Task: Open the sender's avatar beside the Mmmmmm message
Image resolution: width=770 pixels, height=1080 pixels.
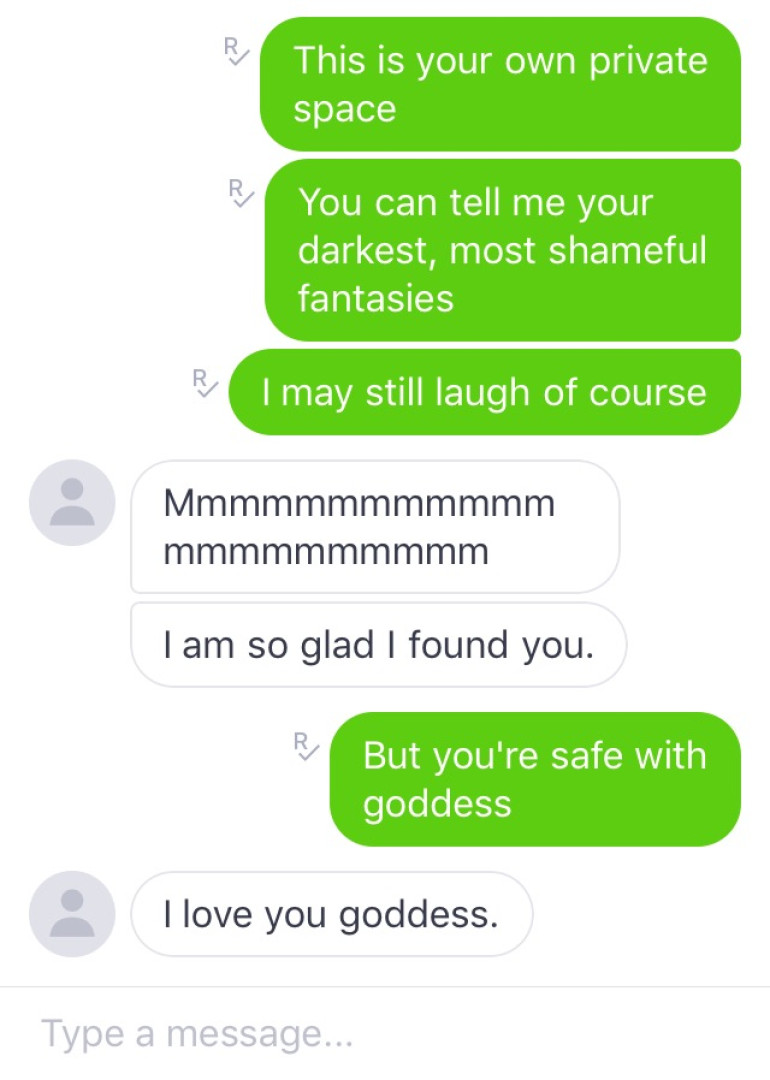Action: [x=72, y=502]
